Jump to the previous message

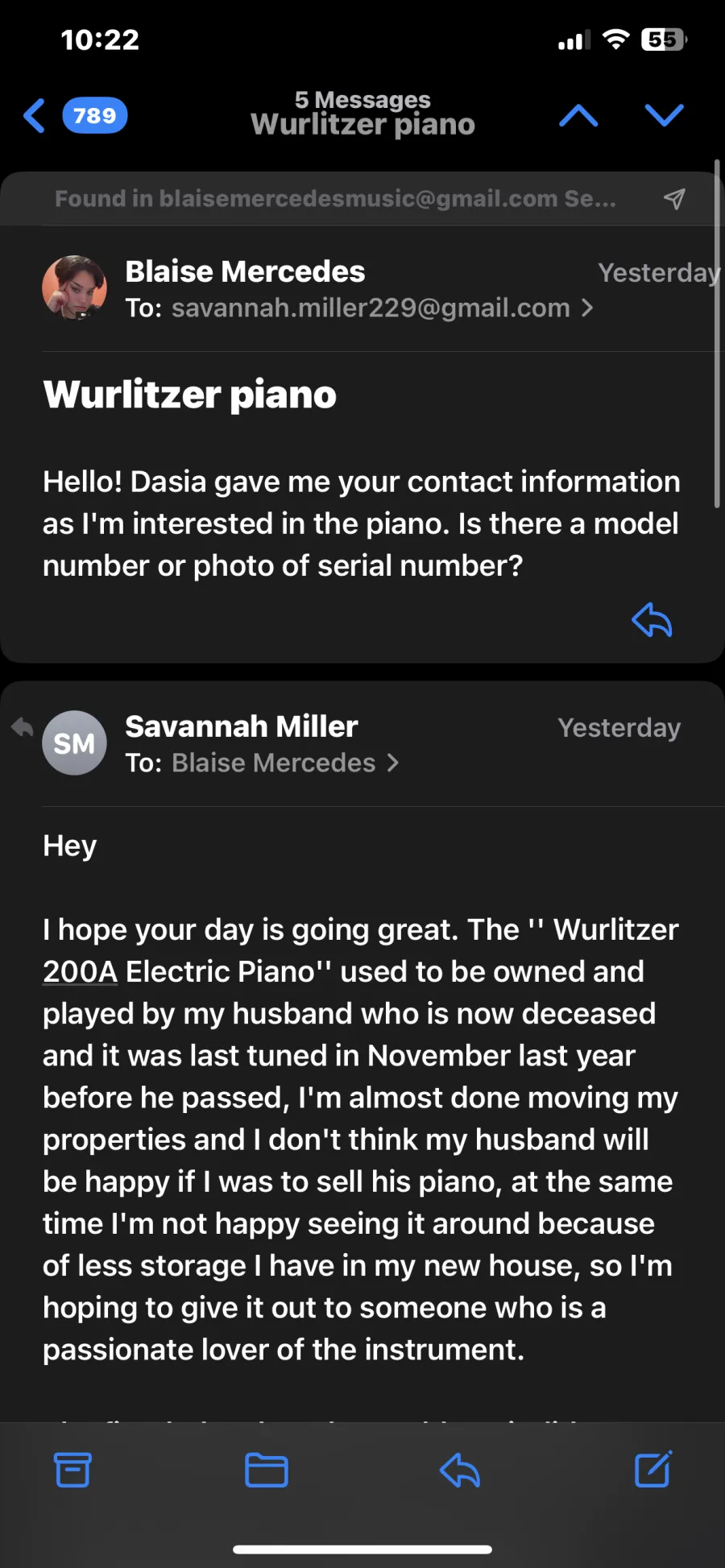point(578,116)
